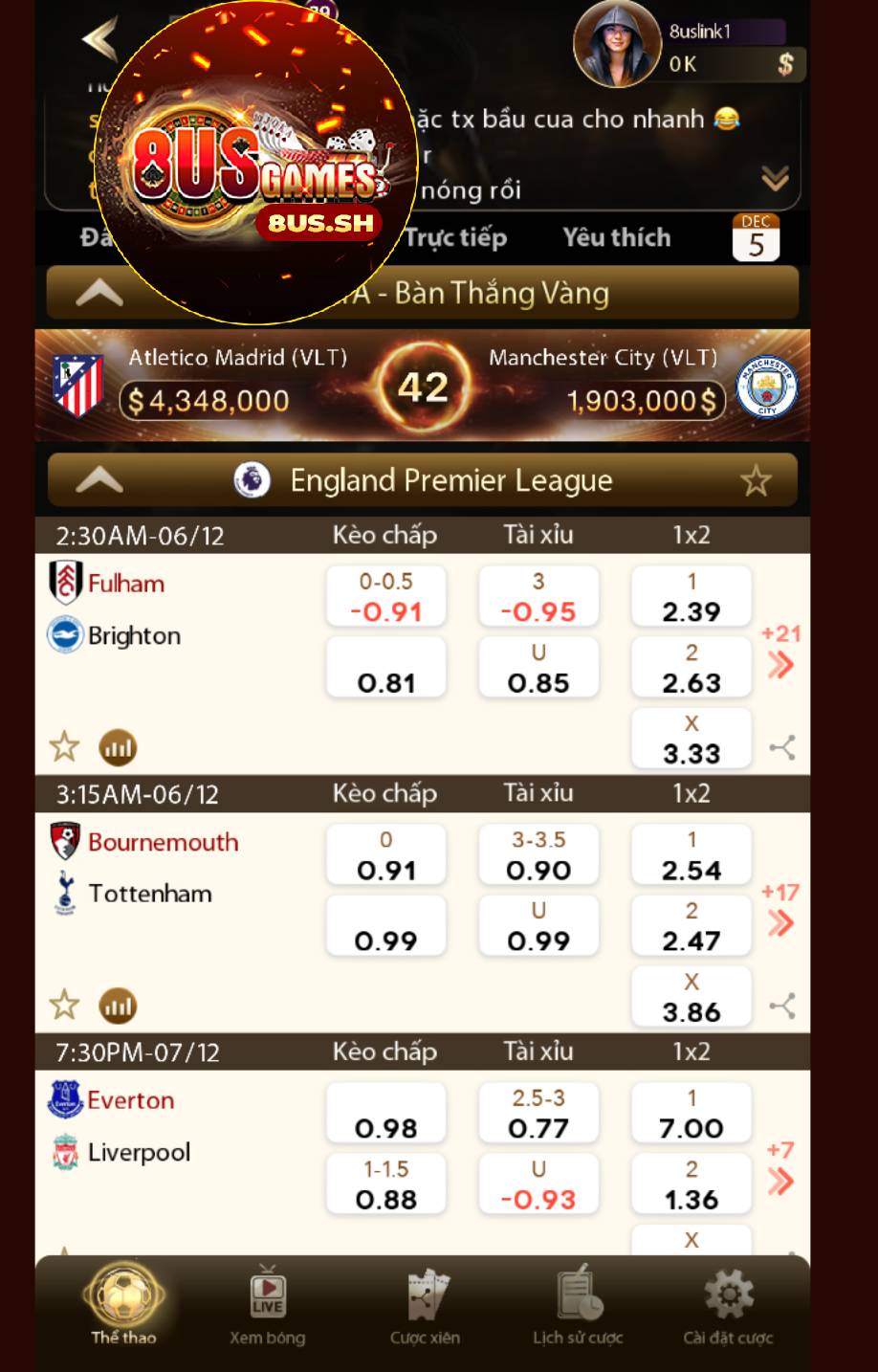Open the Xem bóng live tab
The image size is (878, 1372).
(x=267, y=1306)
